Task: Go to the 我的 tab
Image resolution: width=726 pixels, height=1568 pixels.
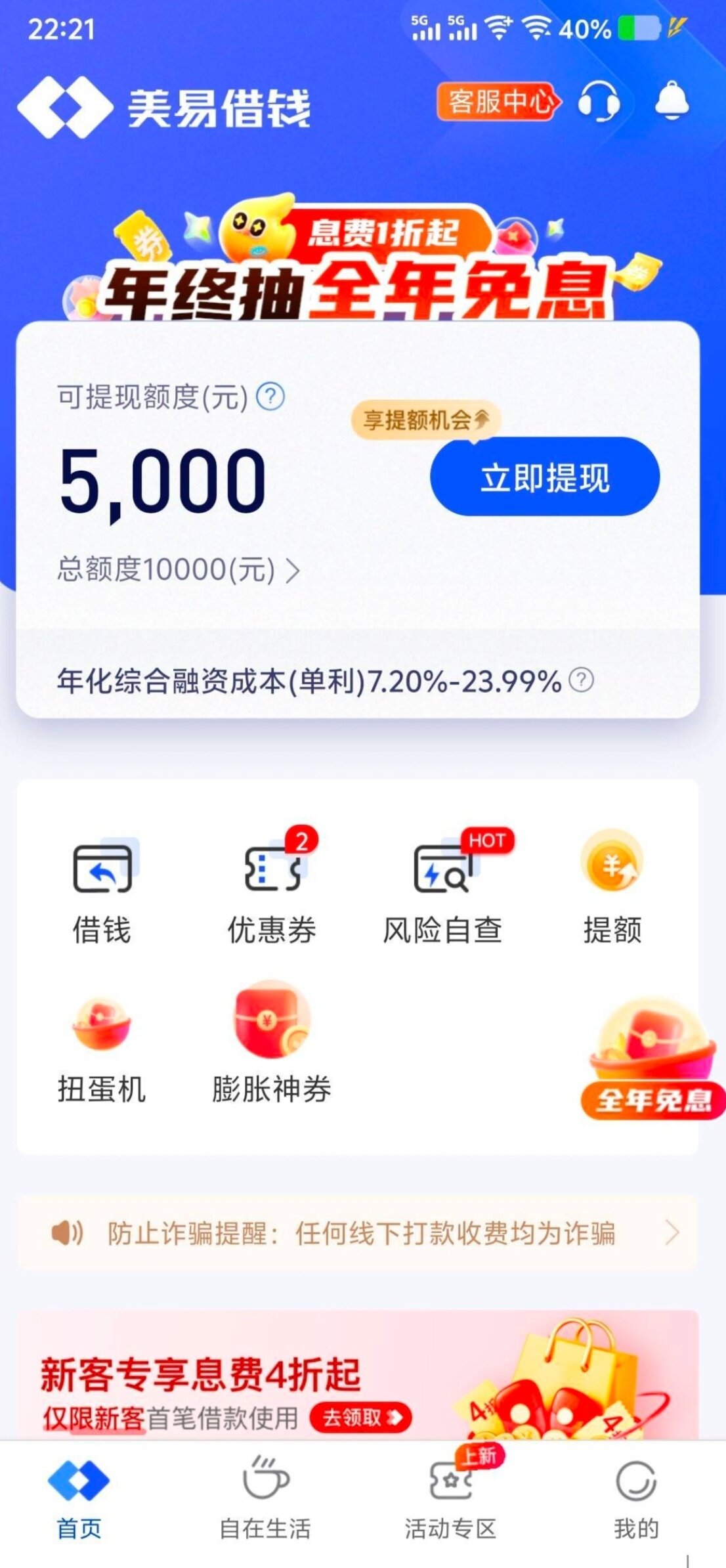Action: pos(635,1501)
